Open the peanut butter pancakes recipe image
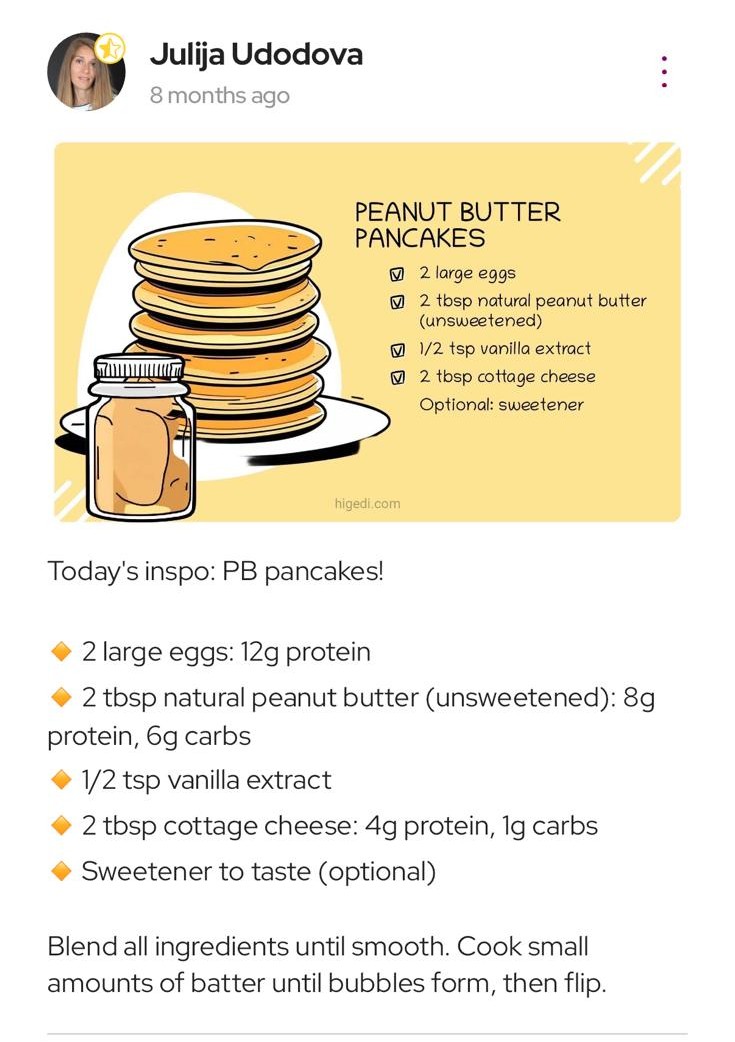The height and width of the screenshot is (1042, 735). (367, 331)
